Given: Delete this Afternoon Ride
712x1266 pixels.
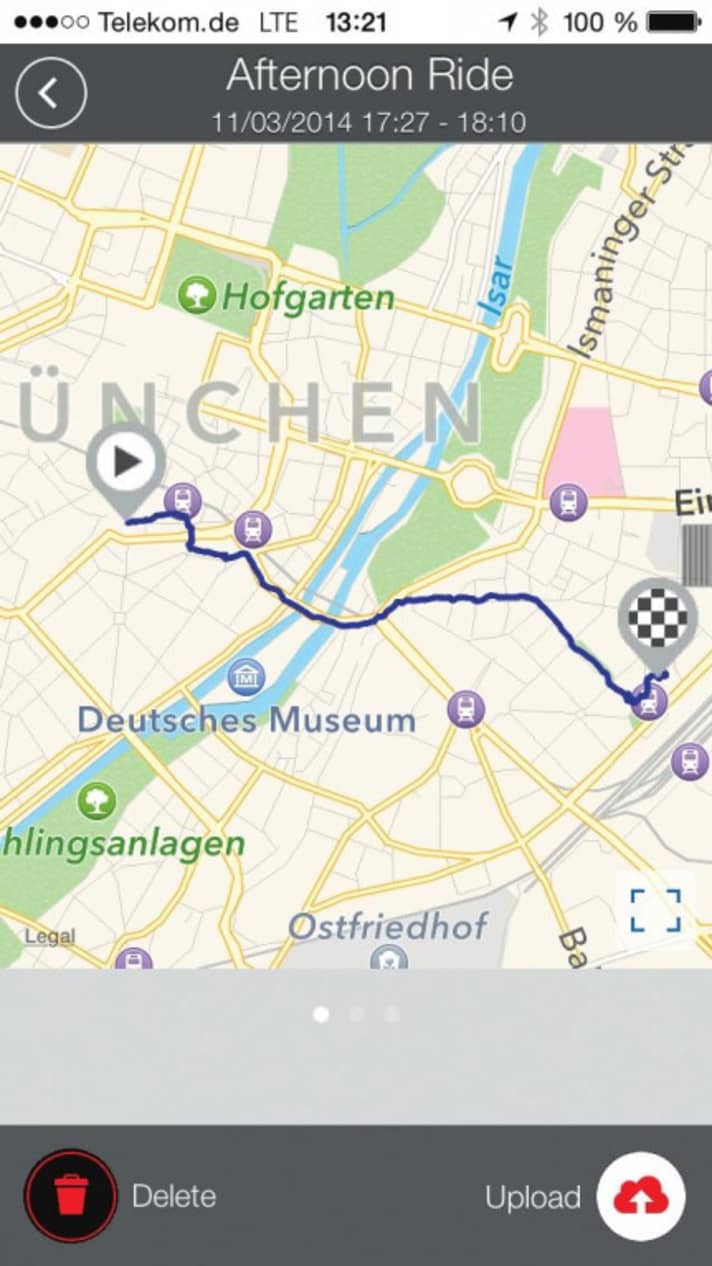Looking at the screenshot, I should click(71, 1195).
